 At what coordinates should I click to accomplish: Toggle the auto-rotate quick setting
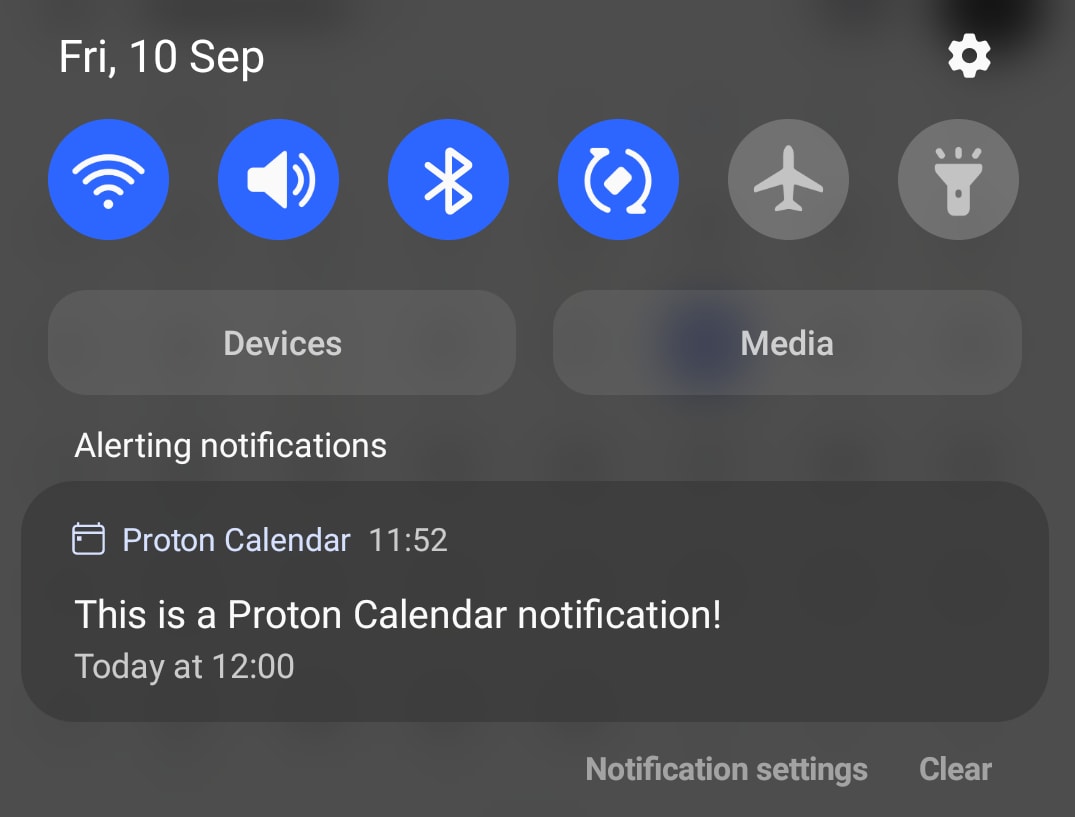tap(618, 180)
